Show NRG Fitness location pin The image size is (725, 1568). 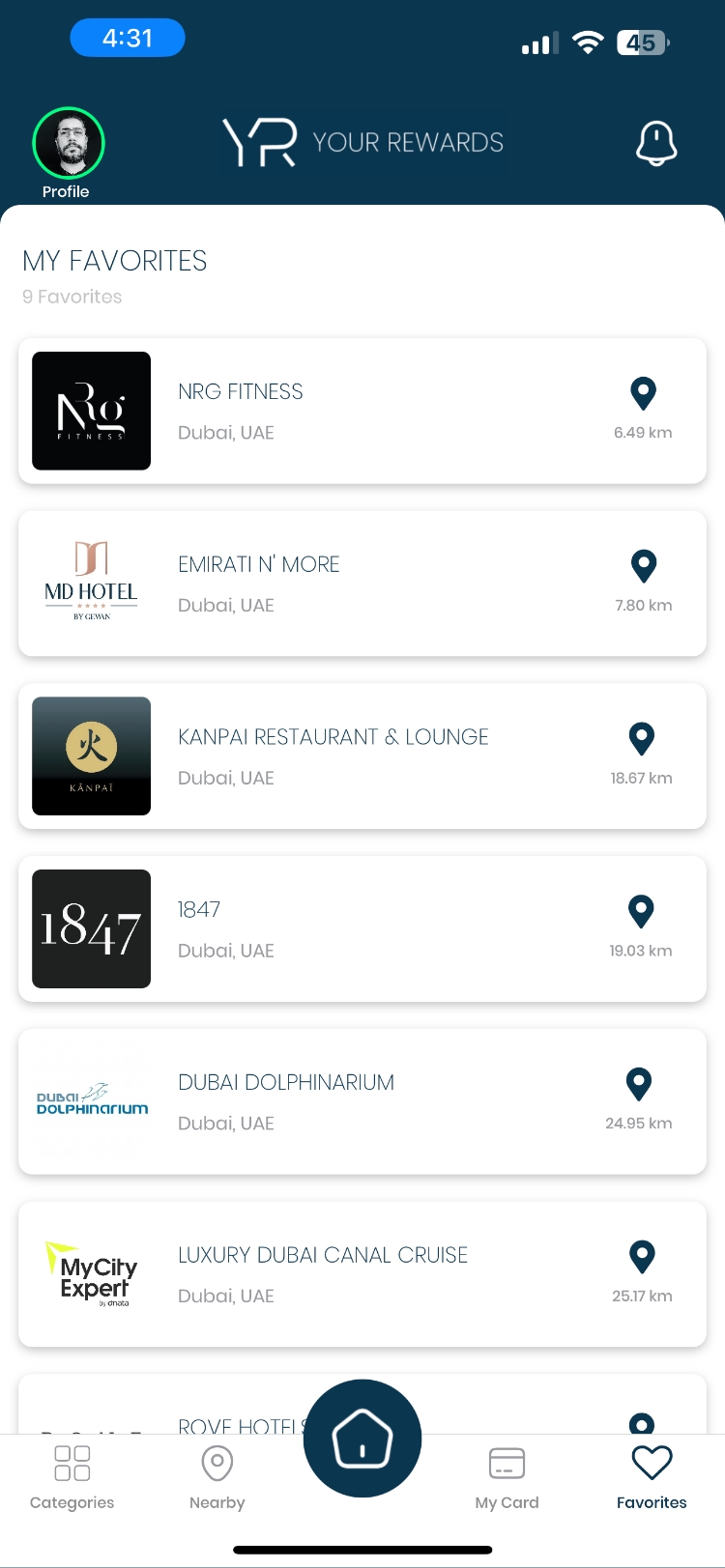[x=643, y=393]
